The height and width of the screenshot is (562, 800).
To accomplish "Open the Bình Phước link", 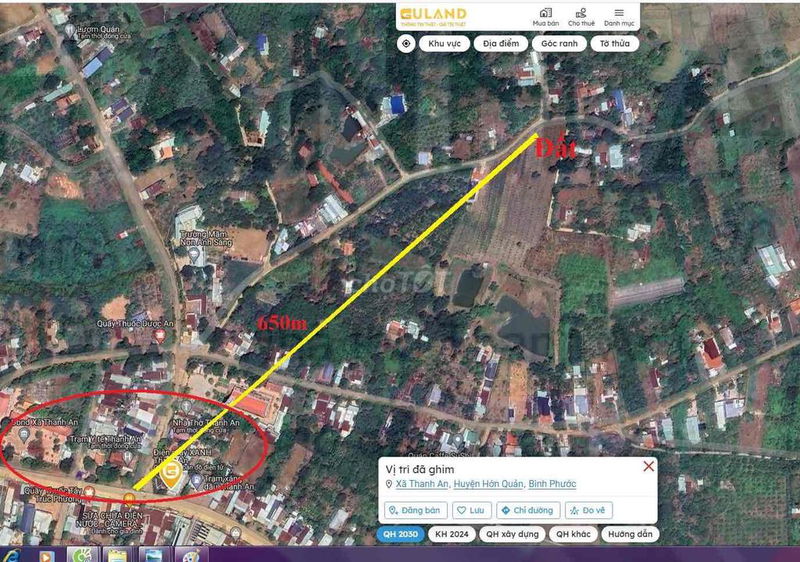I will coord(553,484).
